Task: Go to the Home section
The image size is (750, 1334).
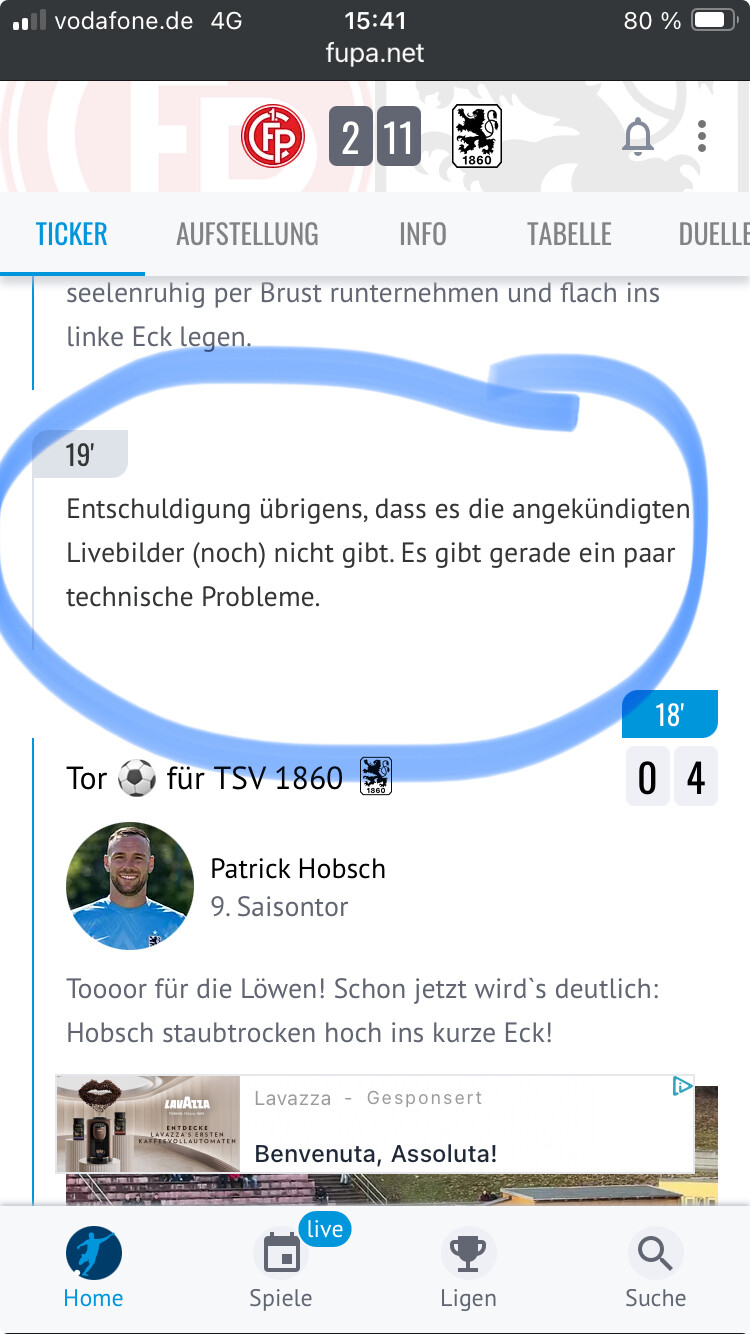Action: [x=93, y=1268]
